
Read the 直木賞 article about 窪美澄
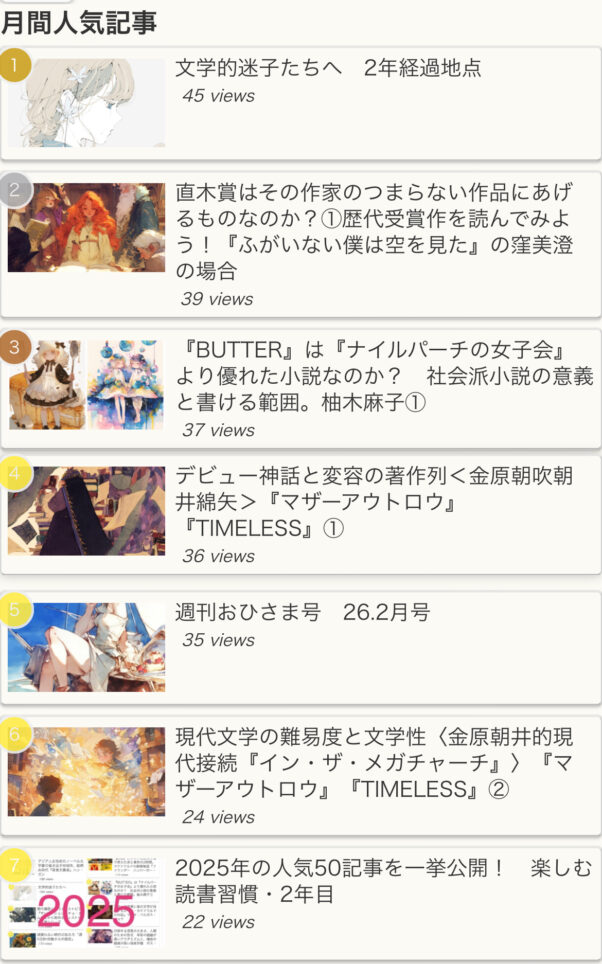point(374,231)
